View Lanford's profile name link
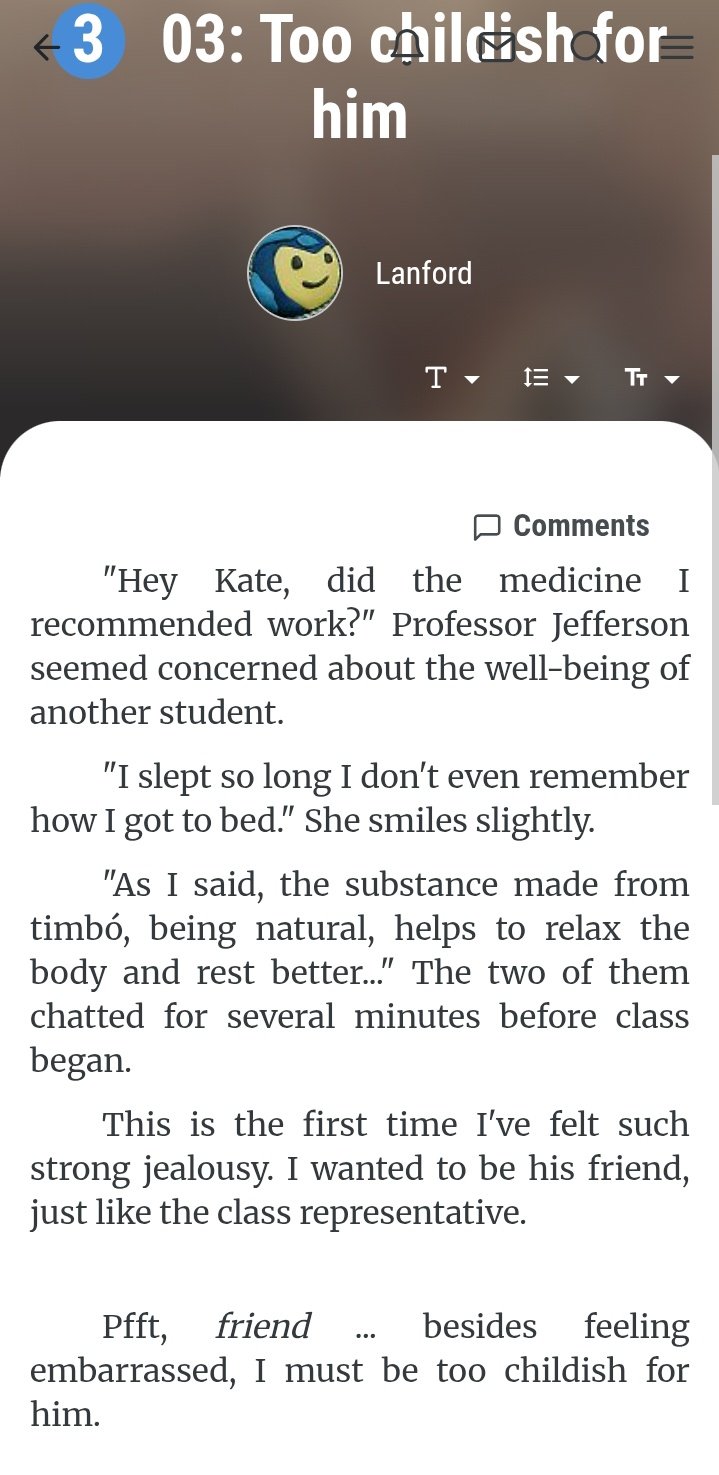719x1475 pixels. tap(423, 273)
